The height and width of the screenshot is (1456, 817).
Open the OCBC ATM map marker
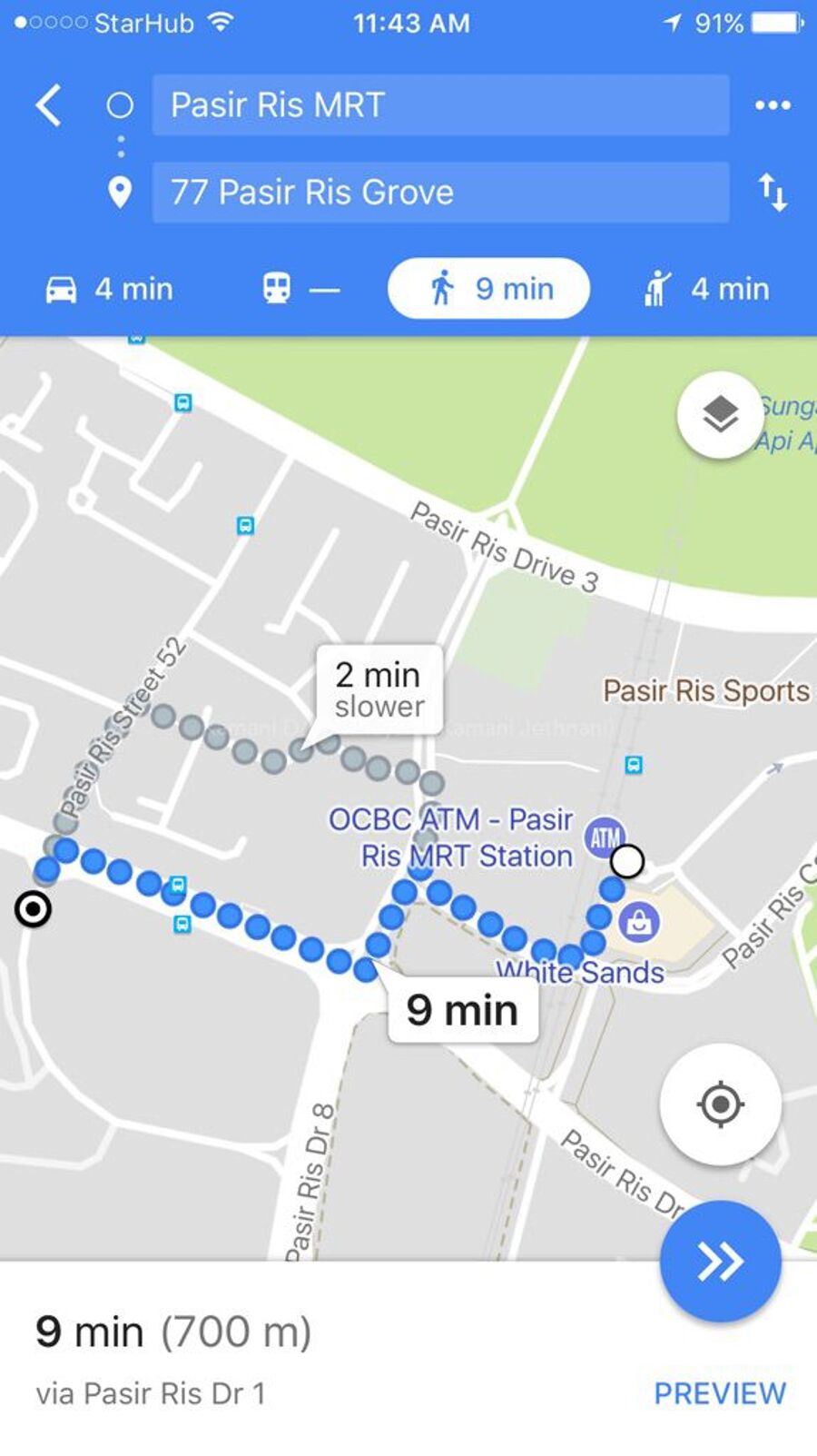(x=604, y=837)
